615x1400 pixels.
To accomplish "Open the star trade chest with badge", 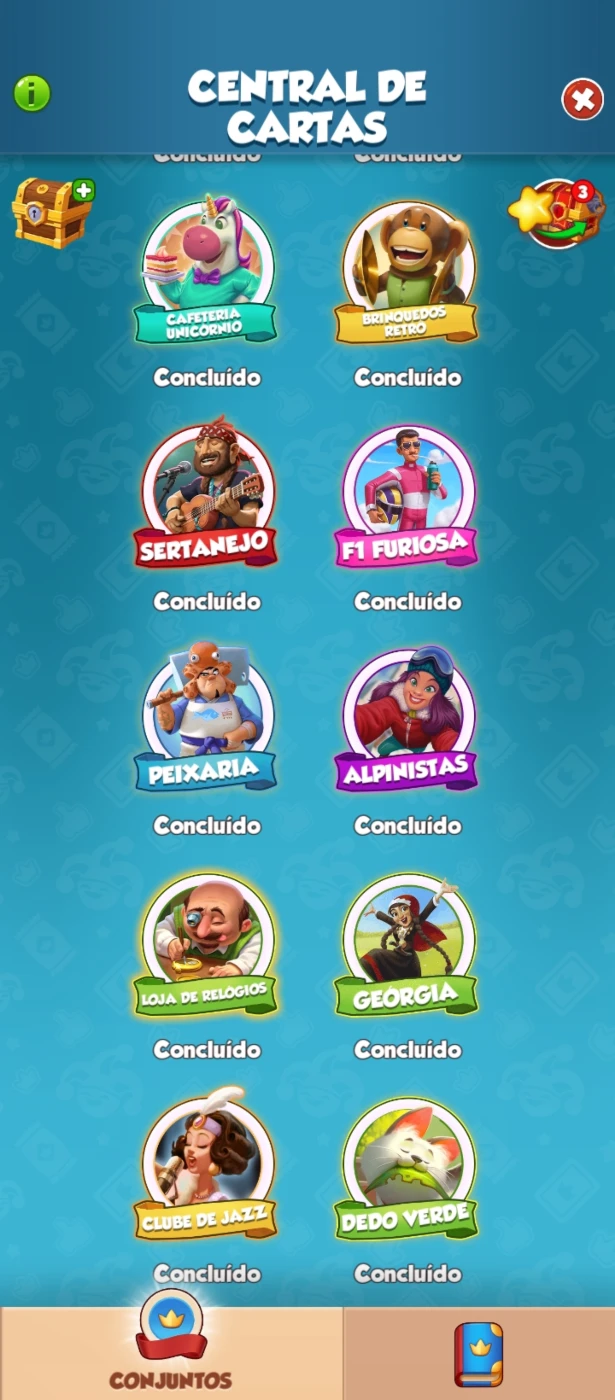I will [556, 212].
